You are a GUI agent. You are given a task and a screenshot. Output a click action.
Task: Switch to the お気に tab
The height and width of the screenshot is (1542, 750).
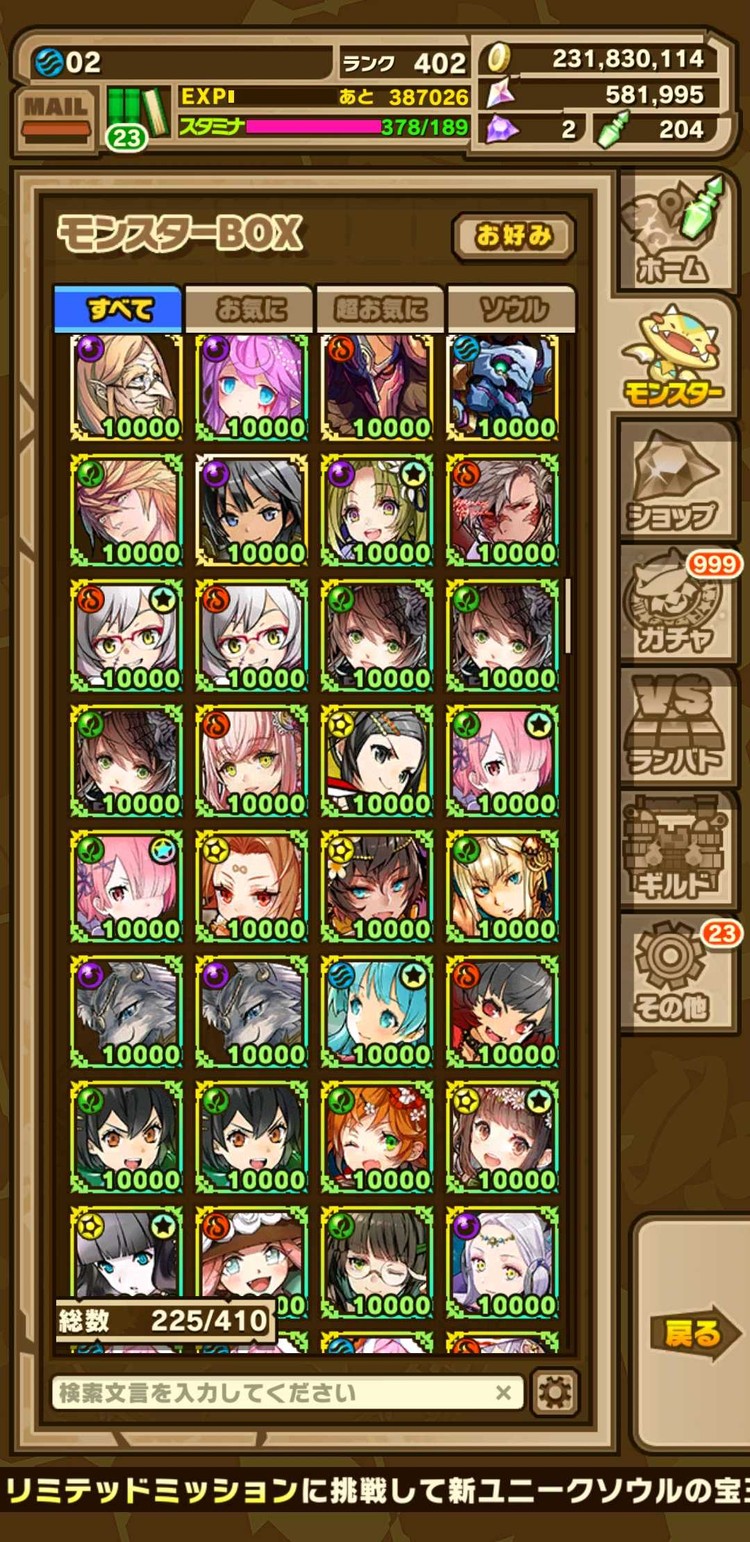coord(248,309)
